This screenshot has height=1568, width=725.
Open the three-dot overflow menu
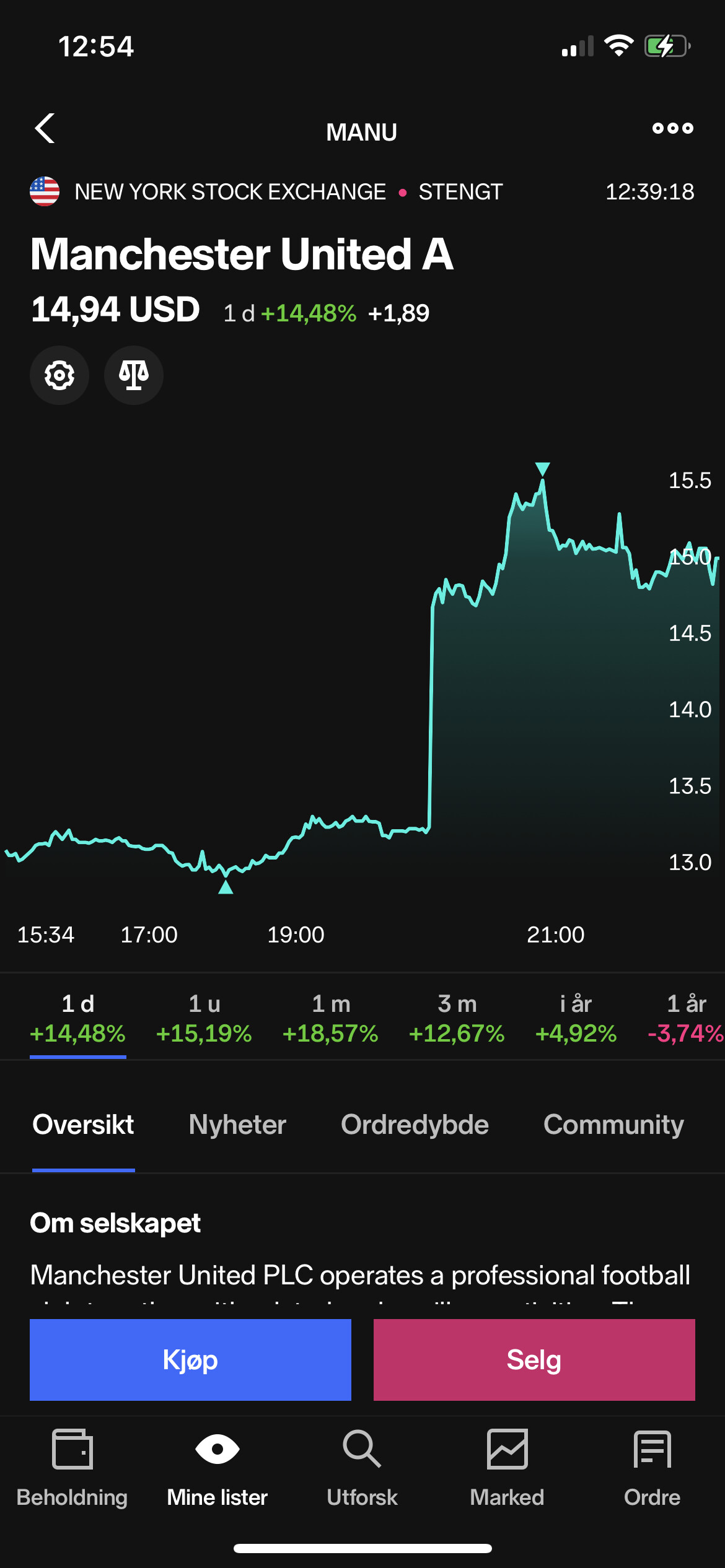(672, 128)
